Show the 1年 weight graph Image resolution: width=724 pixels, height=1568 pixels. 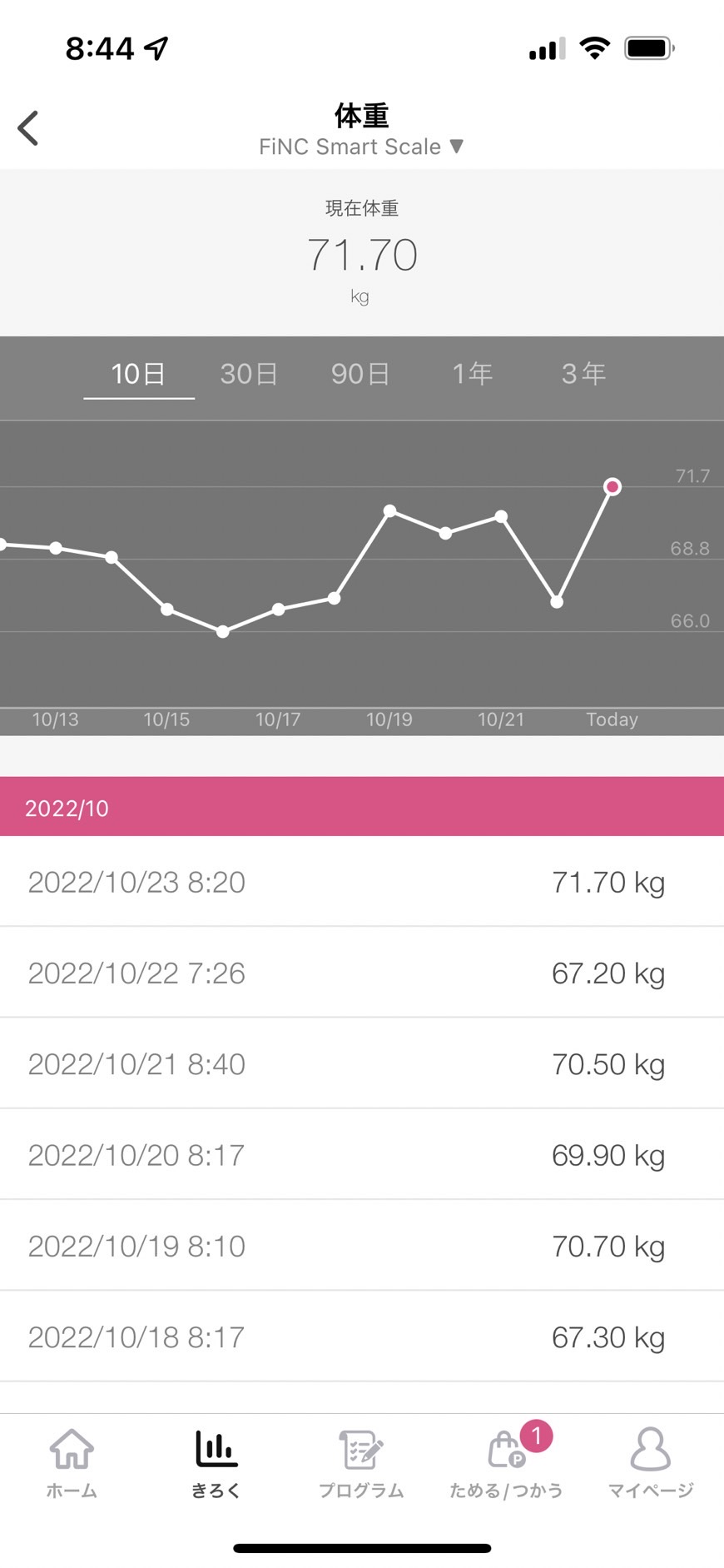click(x=472, y=374)
